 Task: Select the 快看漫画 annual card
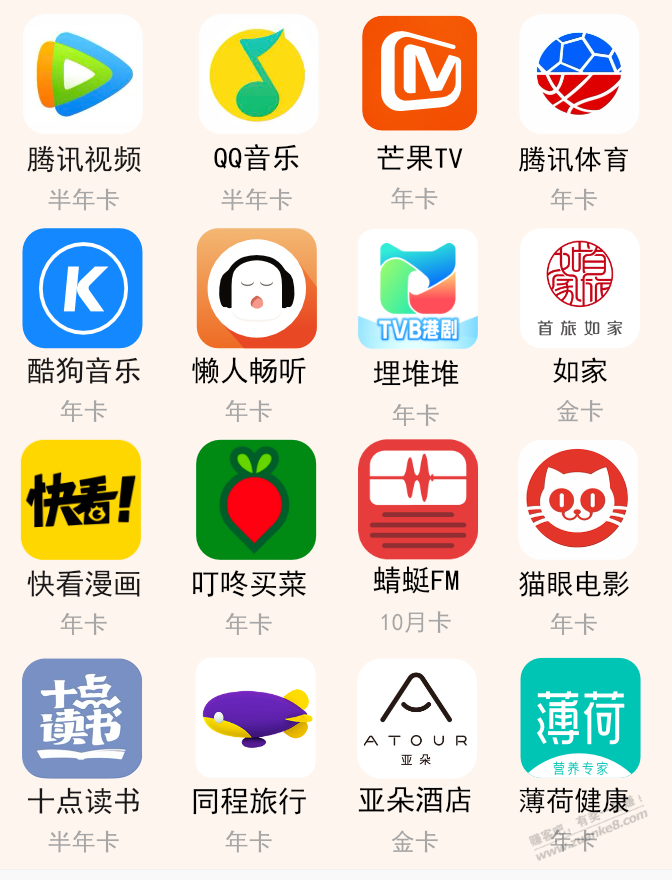point(81,500)
